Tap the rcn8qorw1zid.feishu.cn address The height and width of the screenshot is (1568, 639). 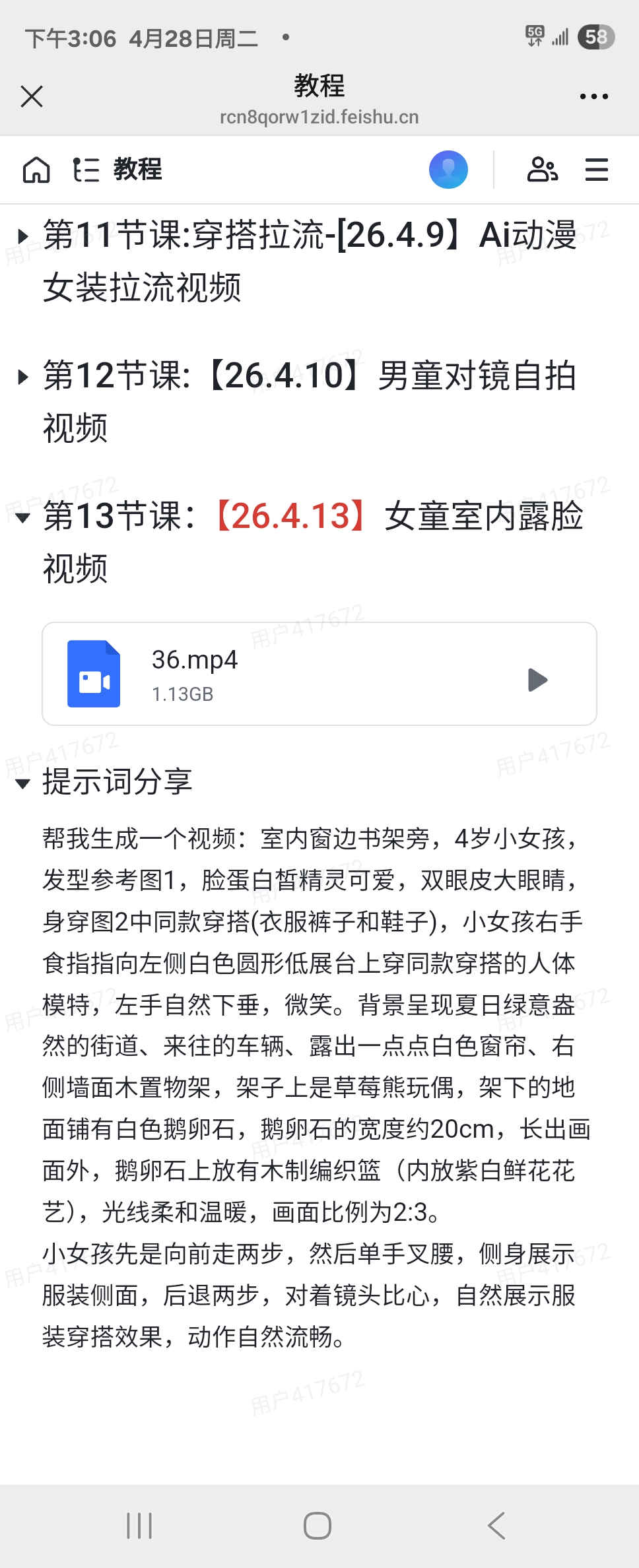pyautogui.click(x=319, y=117)
